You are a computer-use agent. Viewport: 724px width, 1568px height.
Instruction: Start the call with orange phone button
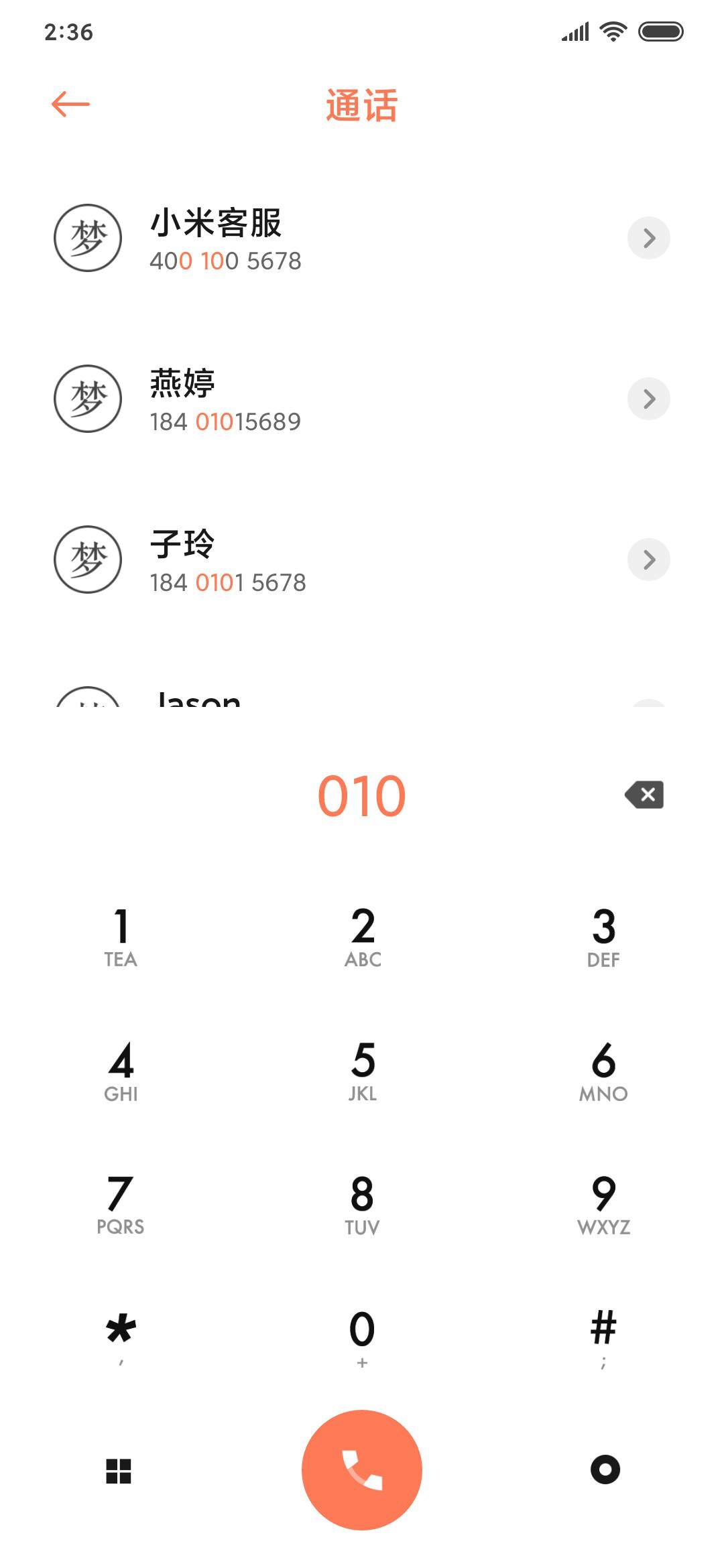pyautogui.click(x=362, y=1470)
